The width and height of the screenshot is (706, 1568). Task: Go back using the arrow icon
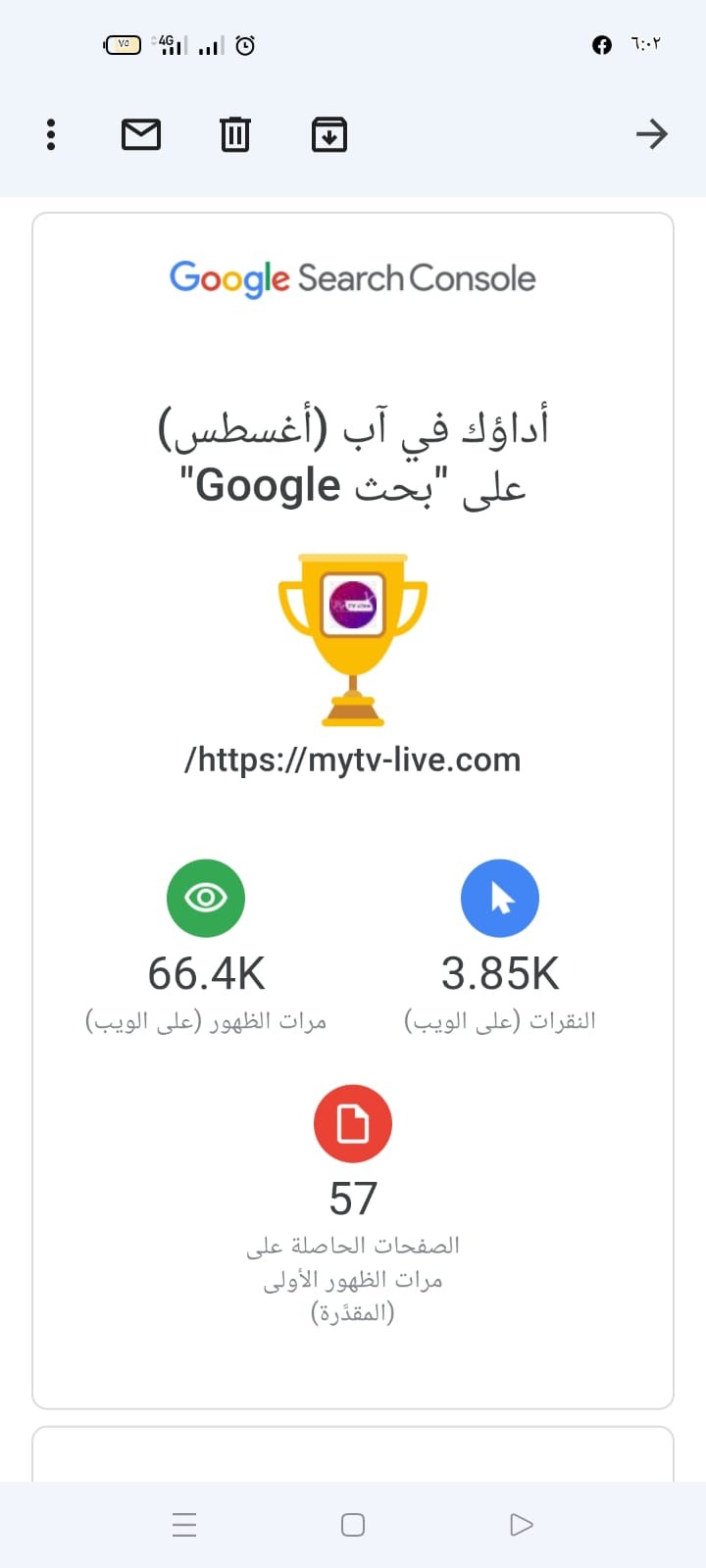click(x=652, y=134)
